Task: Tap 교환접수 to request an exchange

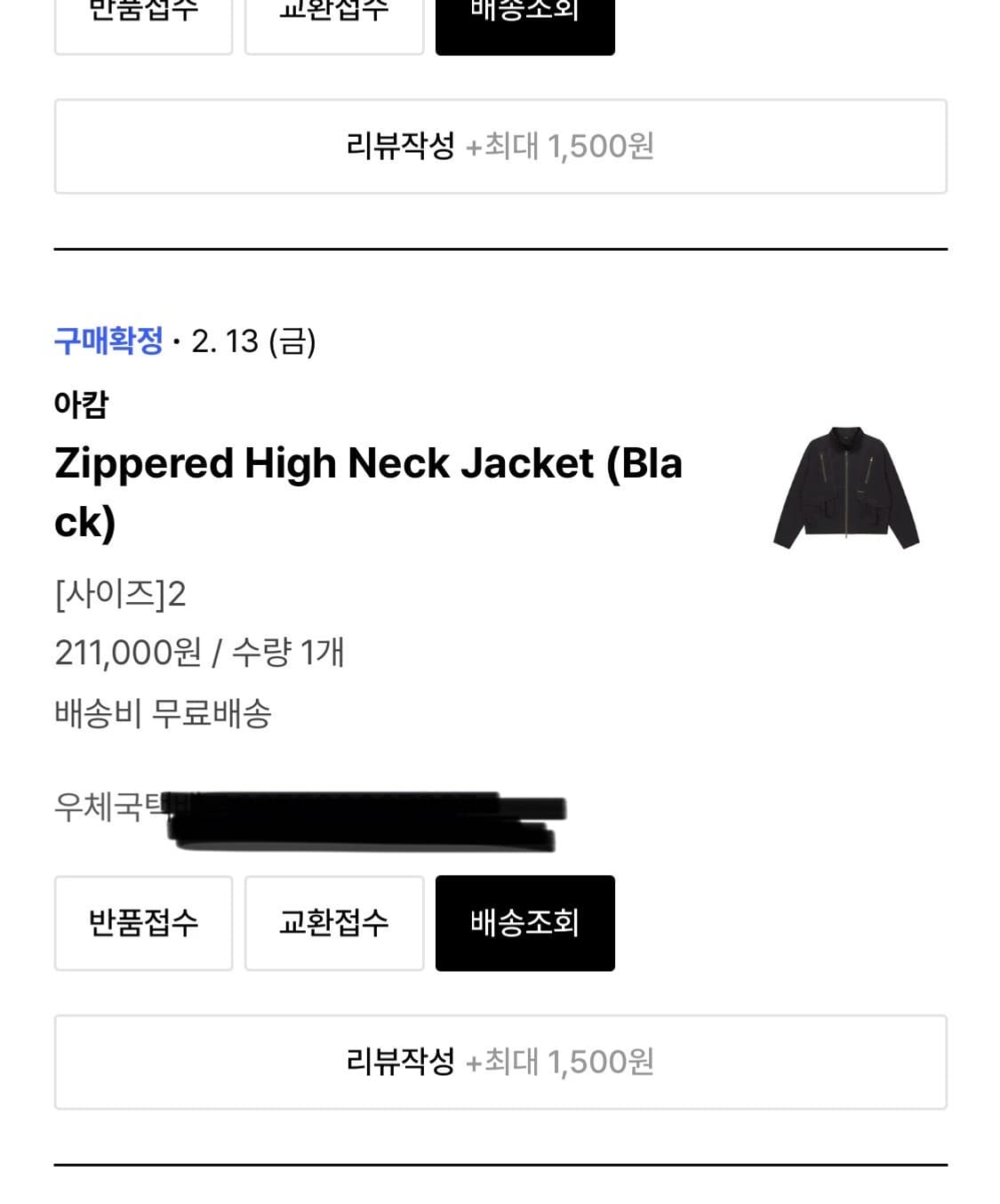Action: pyautogui.click(x=333, y=922)
